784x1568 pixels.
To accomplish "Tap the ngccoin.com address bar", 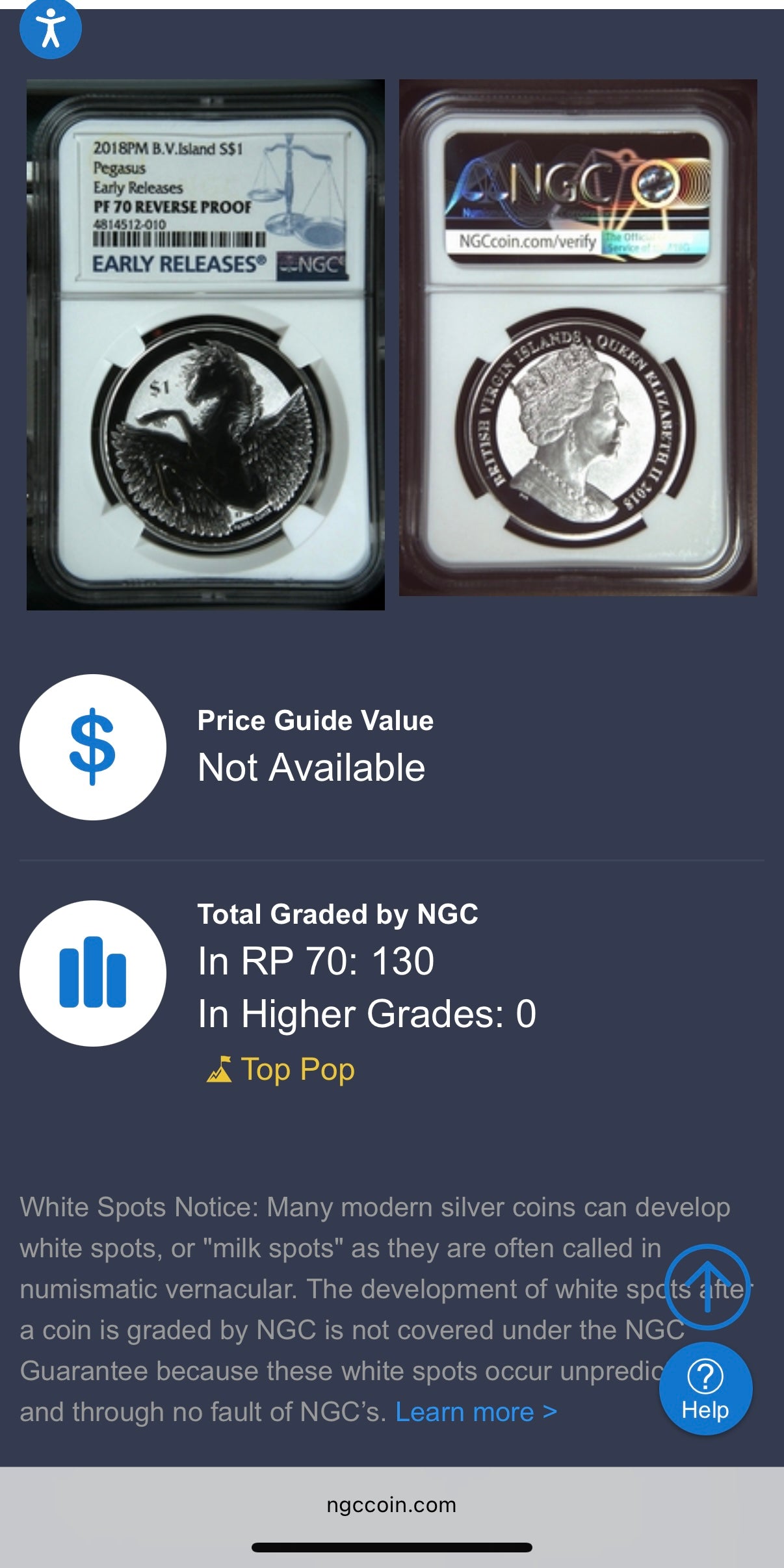I will coord(391,1505).
